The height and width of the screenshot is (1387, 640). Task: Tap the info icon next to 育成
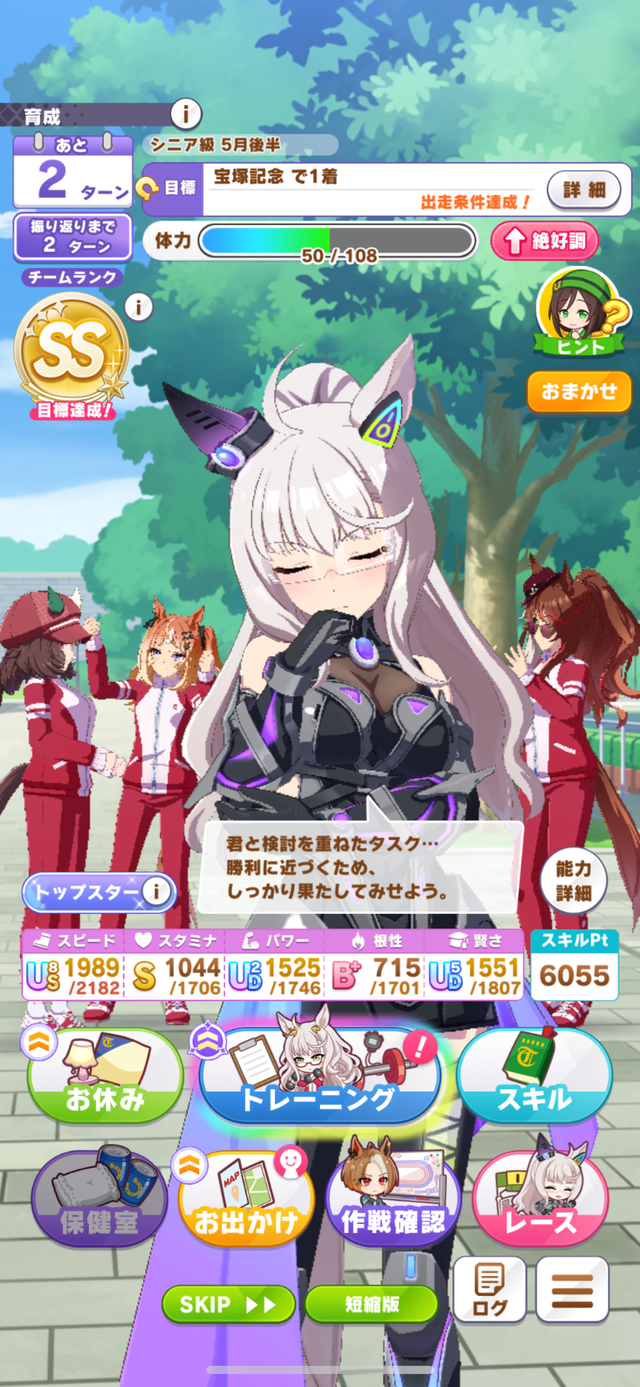point(186,114)
